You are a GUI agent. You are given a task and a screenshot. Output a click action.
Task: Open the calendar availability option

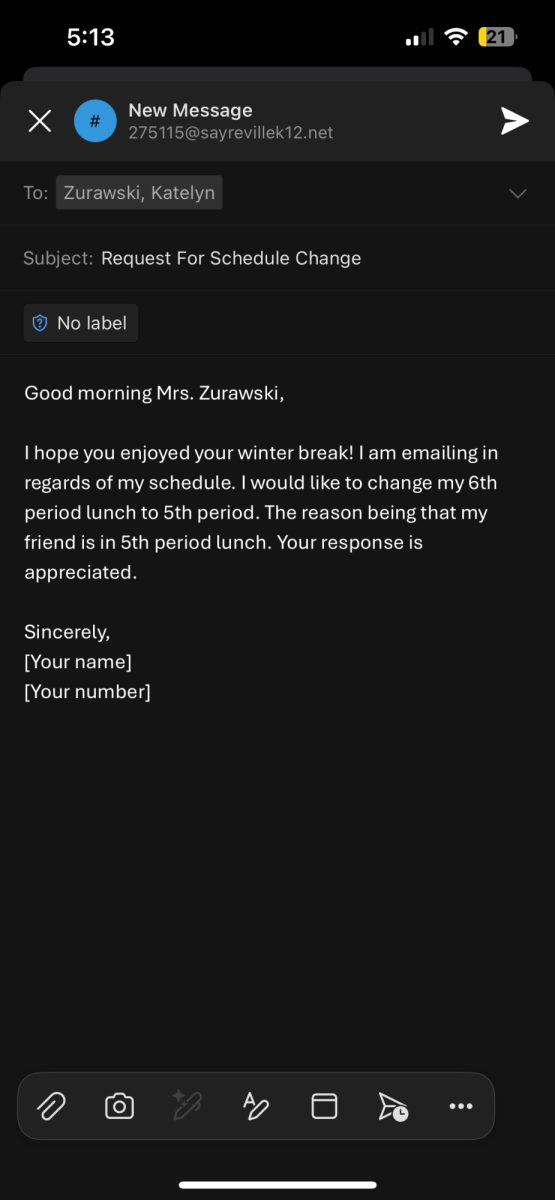tap(324, 1106)
